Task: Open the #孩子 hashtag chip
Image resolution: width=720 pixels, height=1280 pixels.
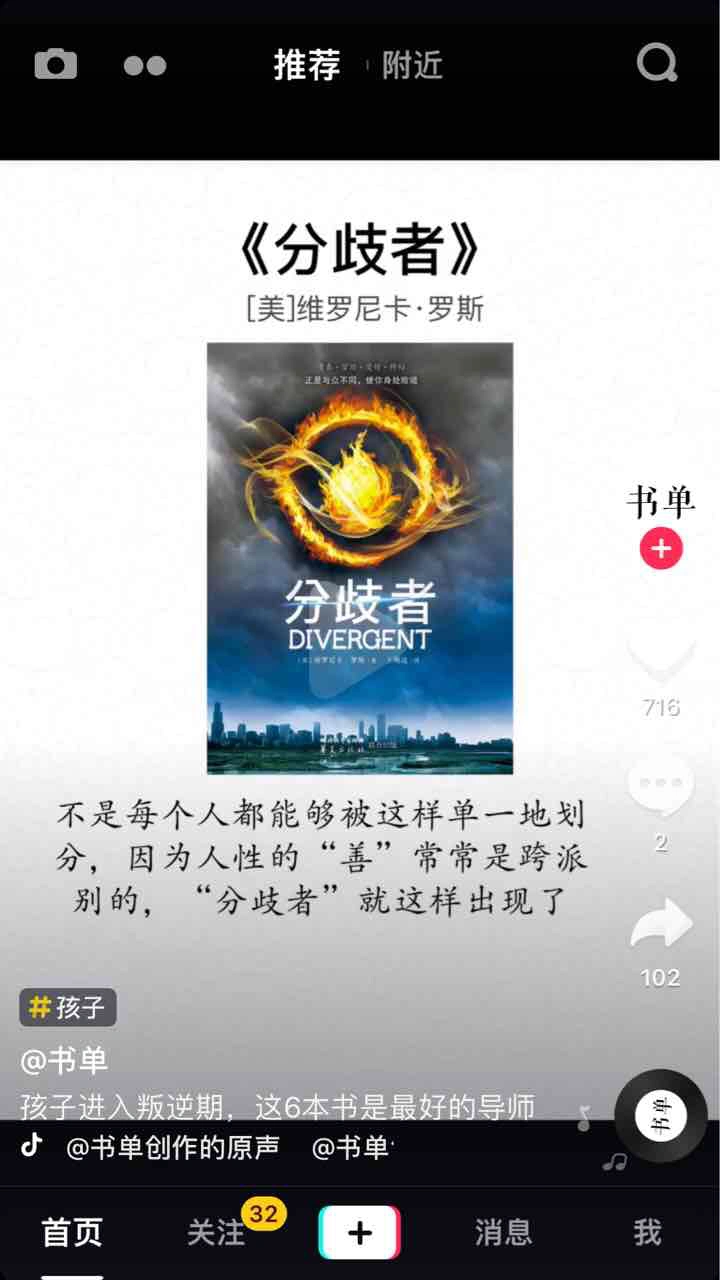Action: (x=68, y=1007)
